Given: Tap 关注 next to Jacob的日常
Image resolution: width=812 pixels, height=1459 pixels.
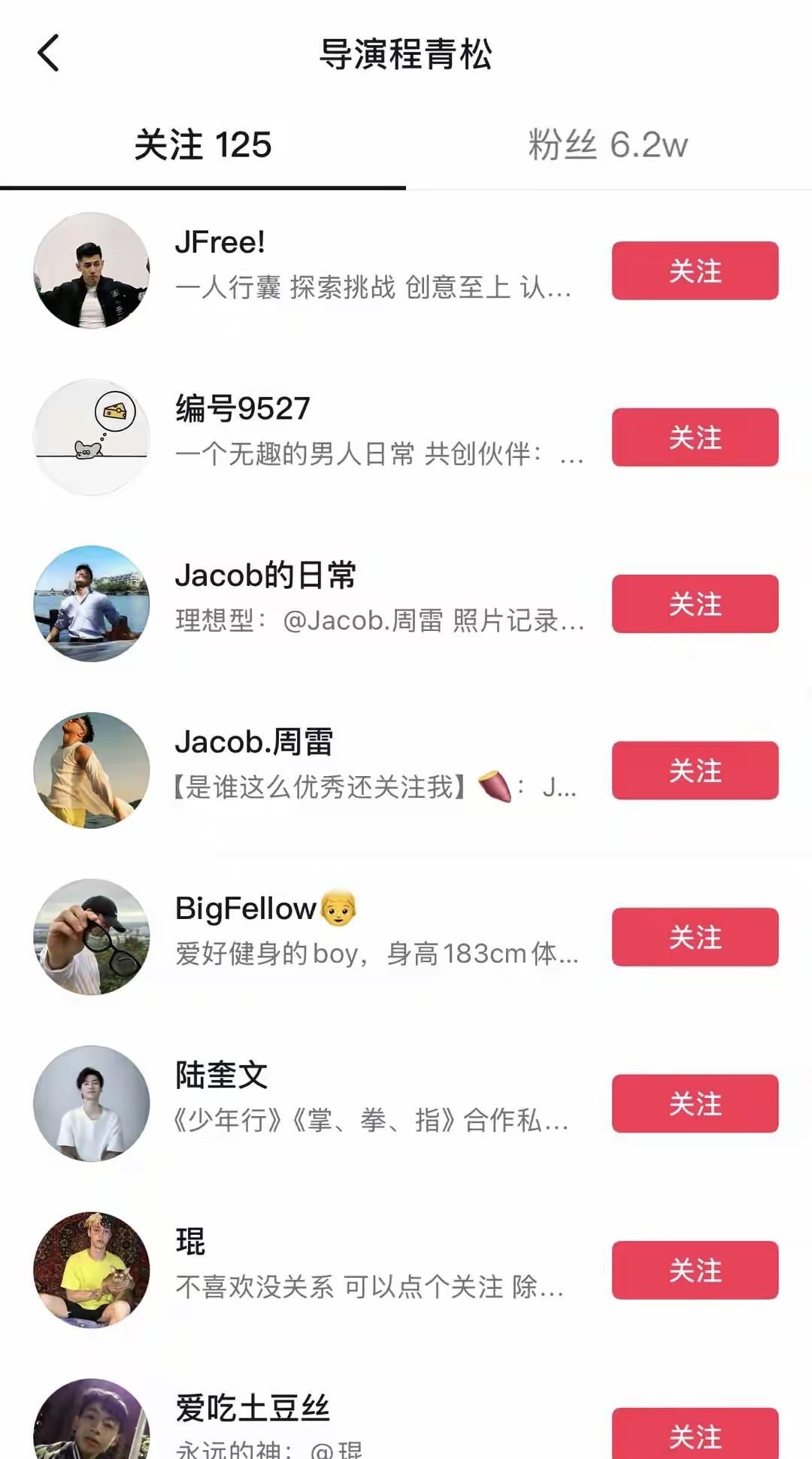Looking at the screenshot, I should (x=695, y=604).
